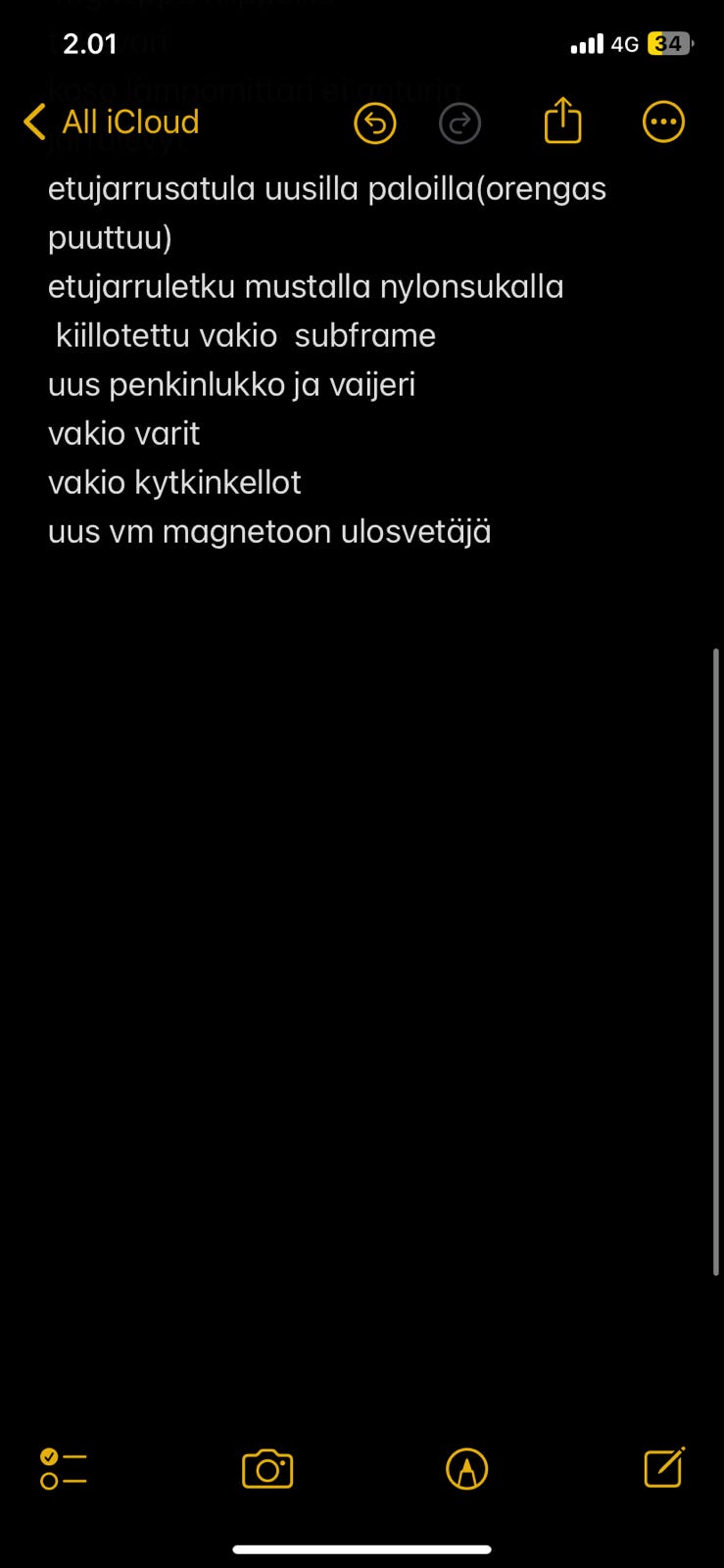Tap the clock showing 2.01
Image resolution: width=724 pixels, height=1568 pixels.
(89, 44)
